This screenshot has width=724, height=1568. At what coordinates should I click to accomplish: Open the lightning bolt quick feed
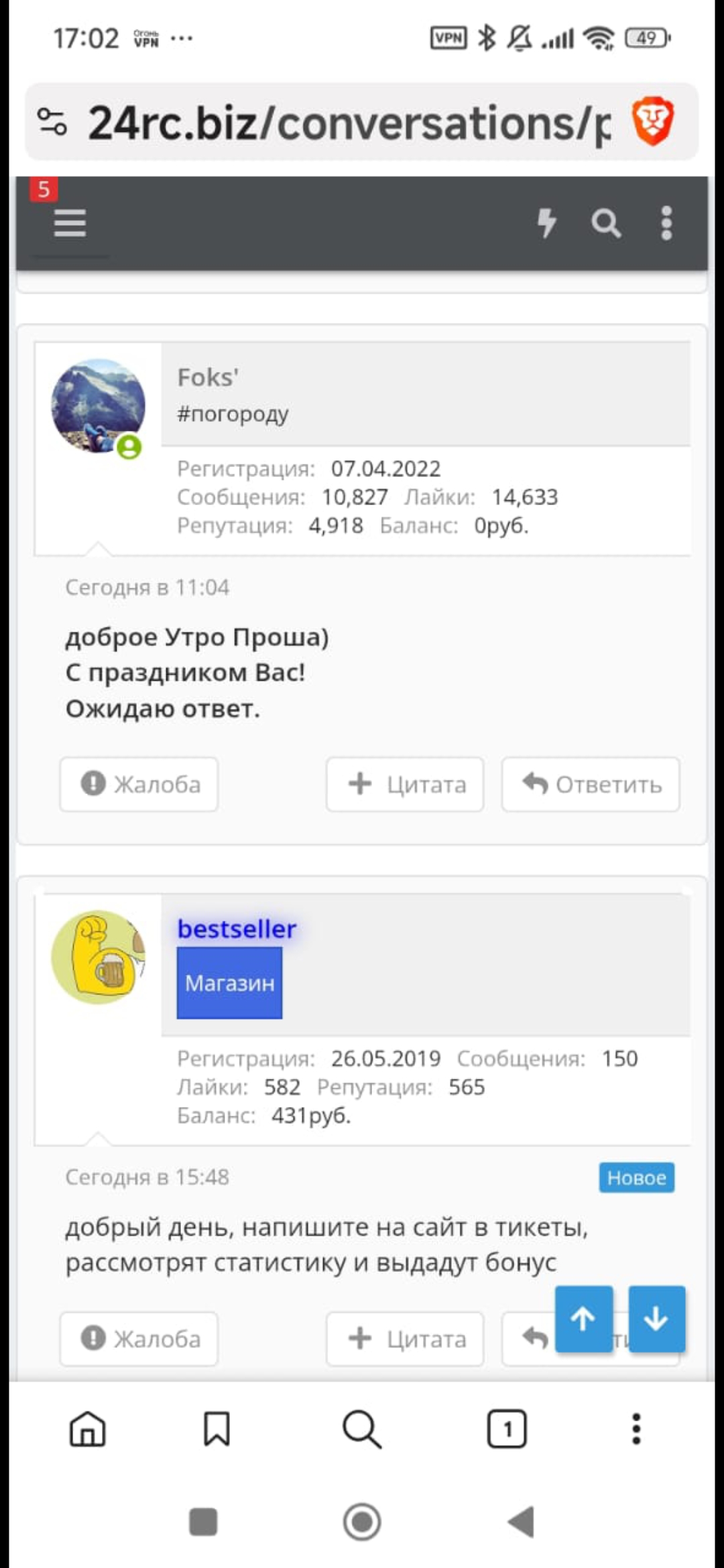pyautogui.click(x=546, y=223)
